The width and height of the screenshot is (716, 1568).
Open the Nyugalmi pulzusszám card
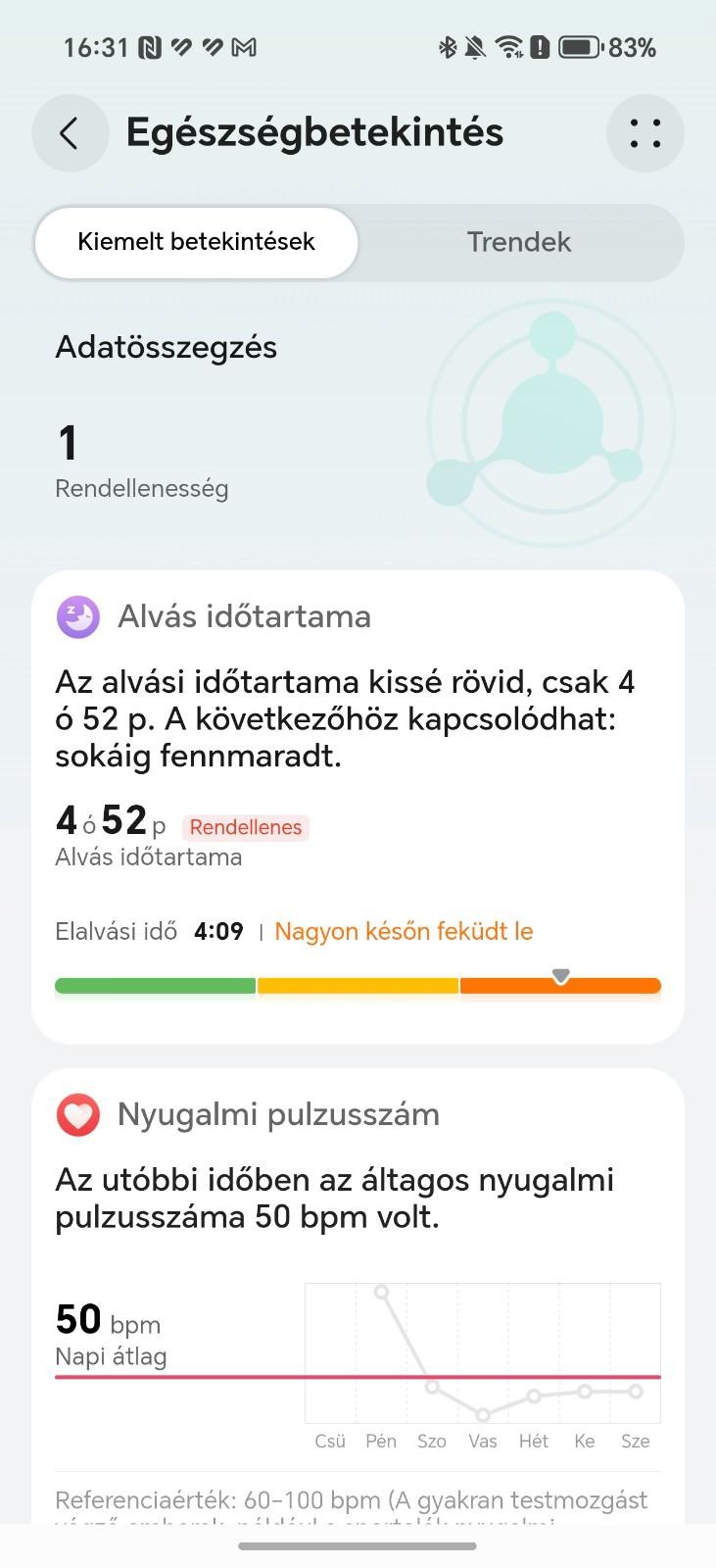point(358,1196)
